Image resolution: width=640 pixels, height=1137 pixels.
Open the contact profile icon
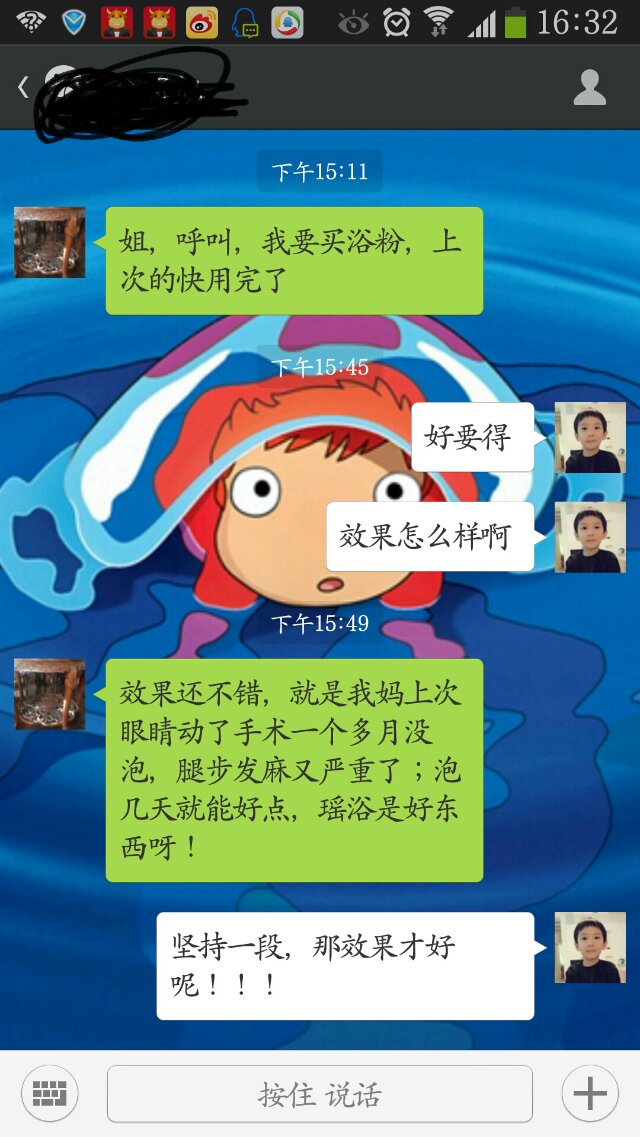pos(590,88)
